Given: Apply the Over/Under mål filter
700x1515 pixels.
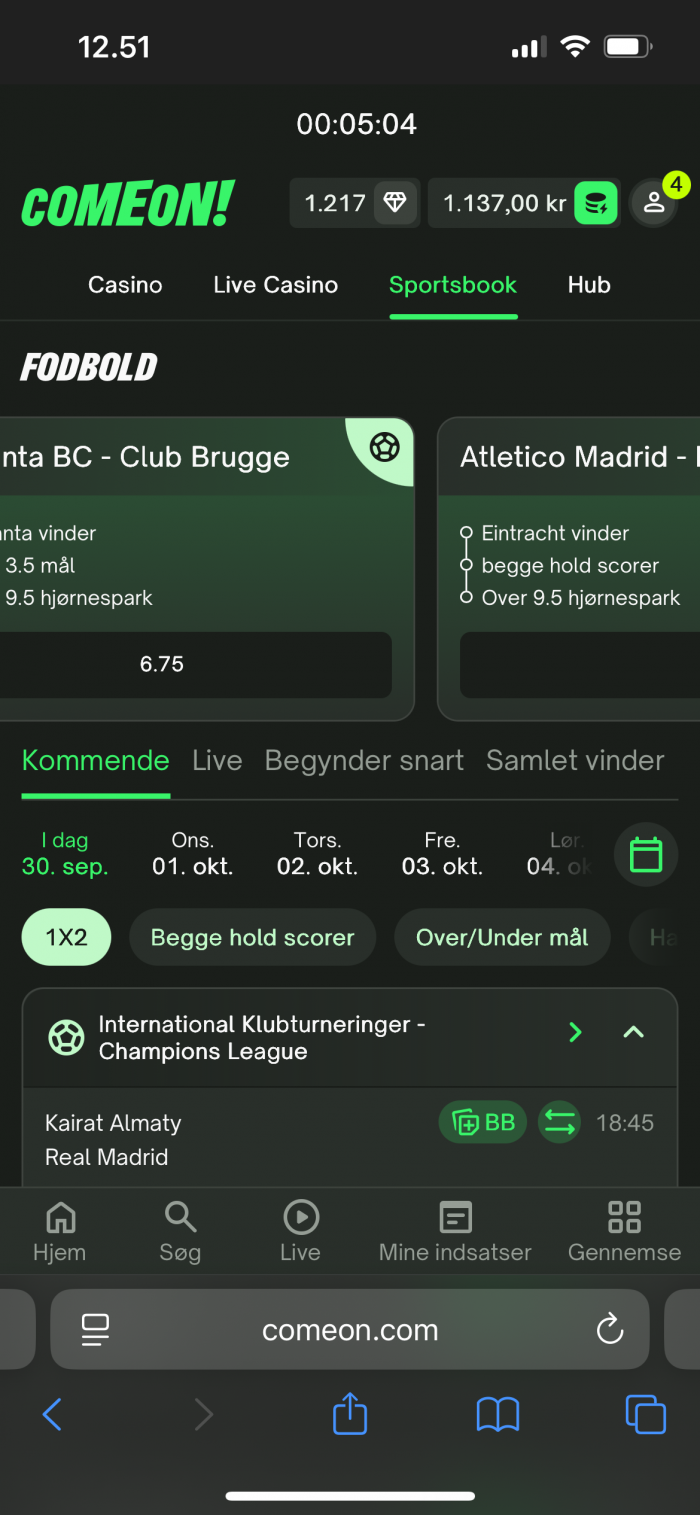Looking at the screenshot, I should [502, 938].
